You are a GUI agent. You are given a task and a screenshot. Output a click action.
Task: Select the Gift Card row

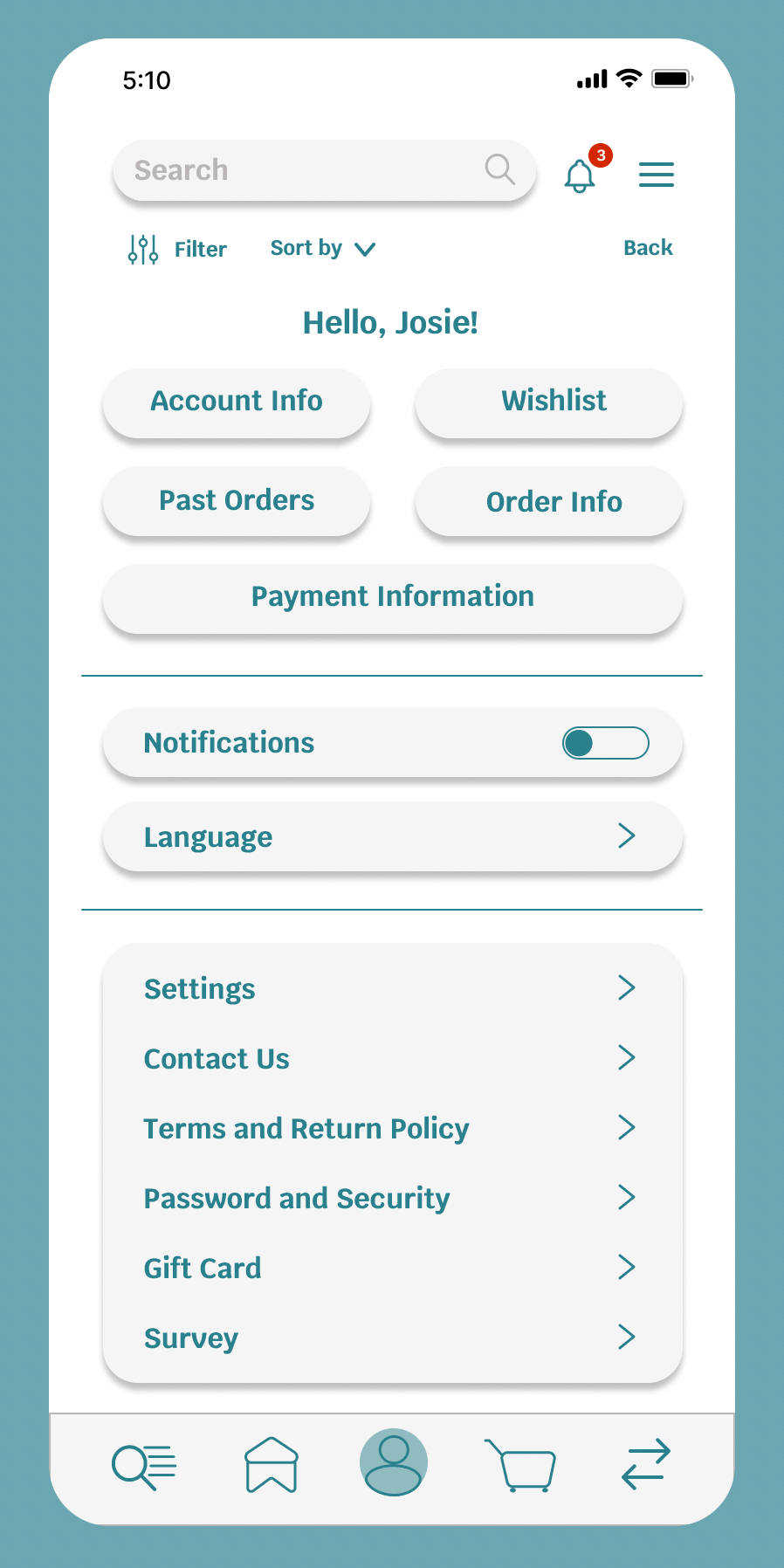click(393, 1268)
